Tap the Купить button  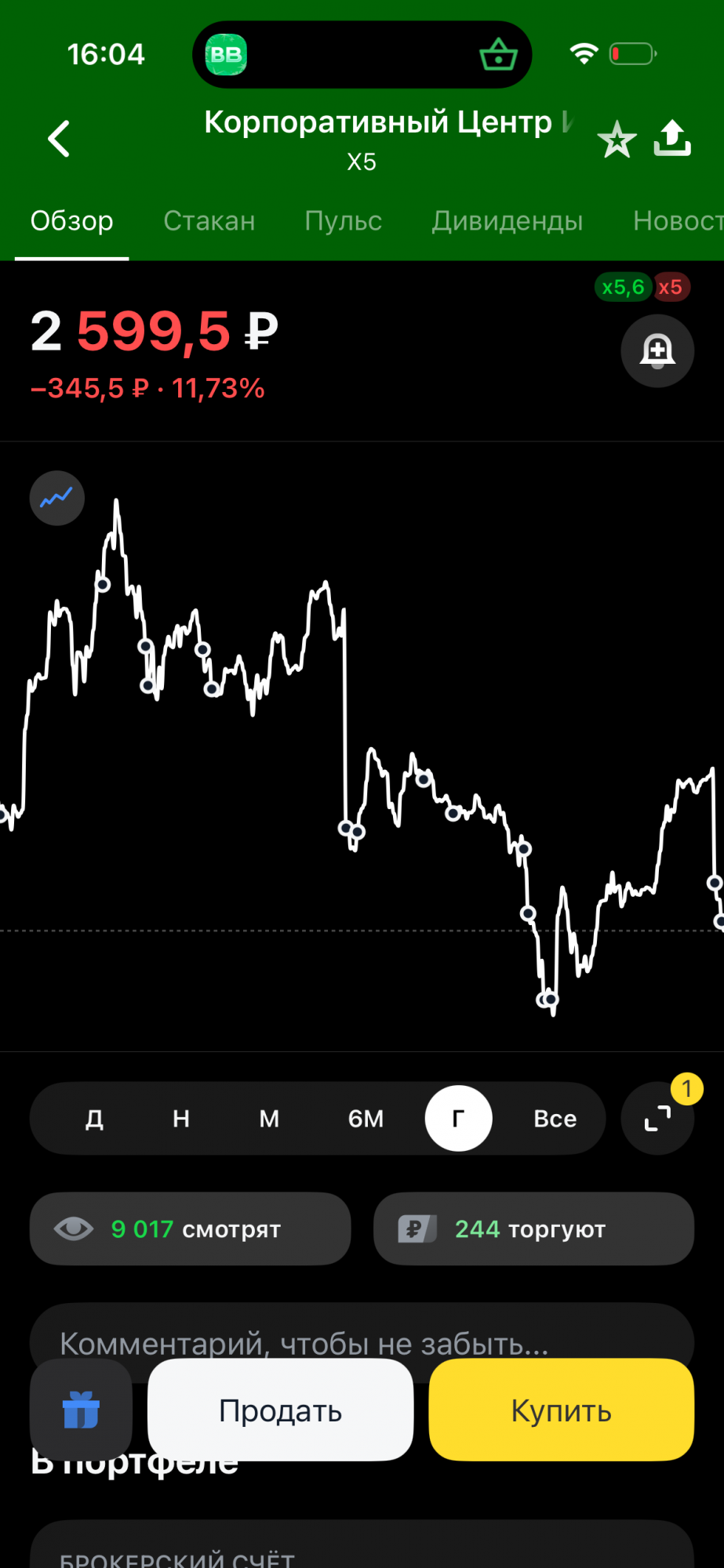coord(561,1410)
